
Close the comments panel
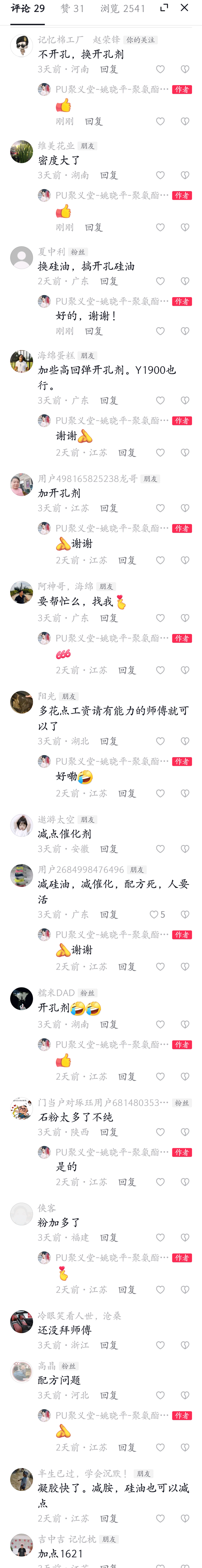[x=184, y=8]
